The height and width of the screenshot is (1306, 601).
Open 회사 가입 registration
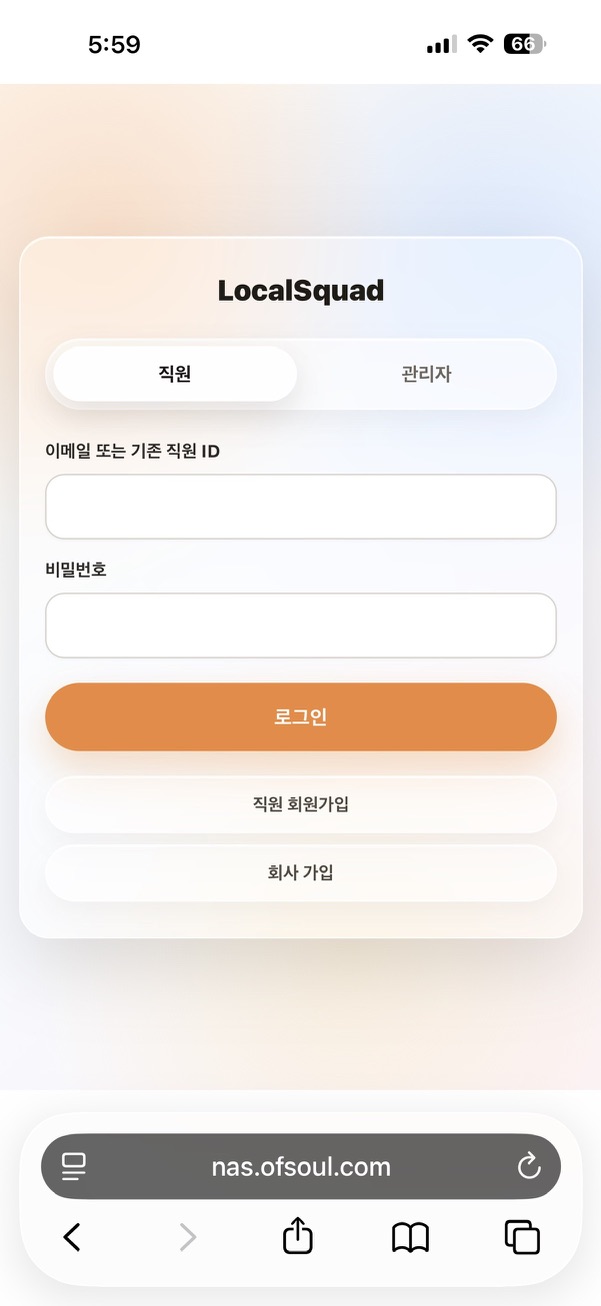pos(301,873)
